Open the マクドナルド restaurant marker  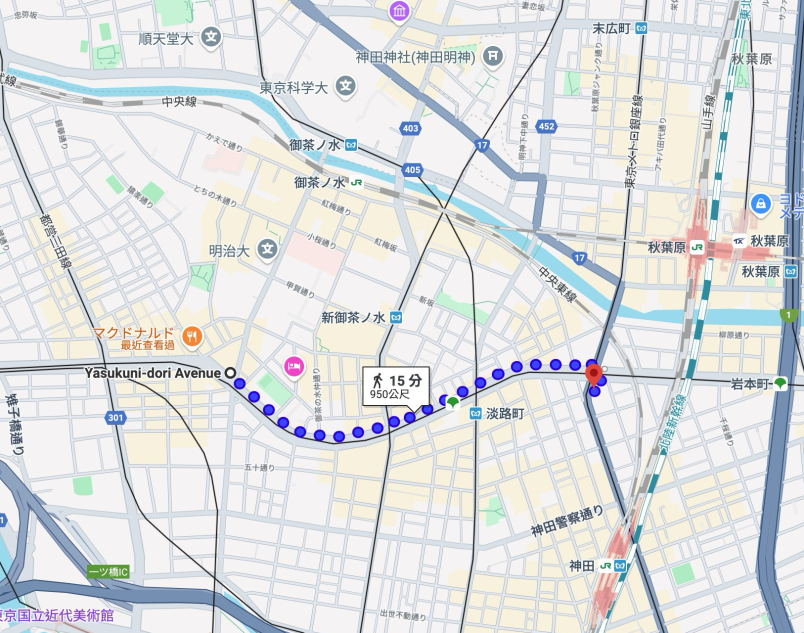(193, 334)
